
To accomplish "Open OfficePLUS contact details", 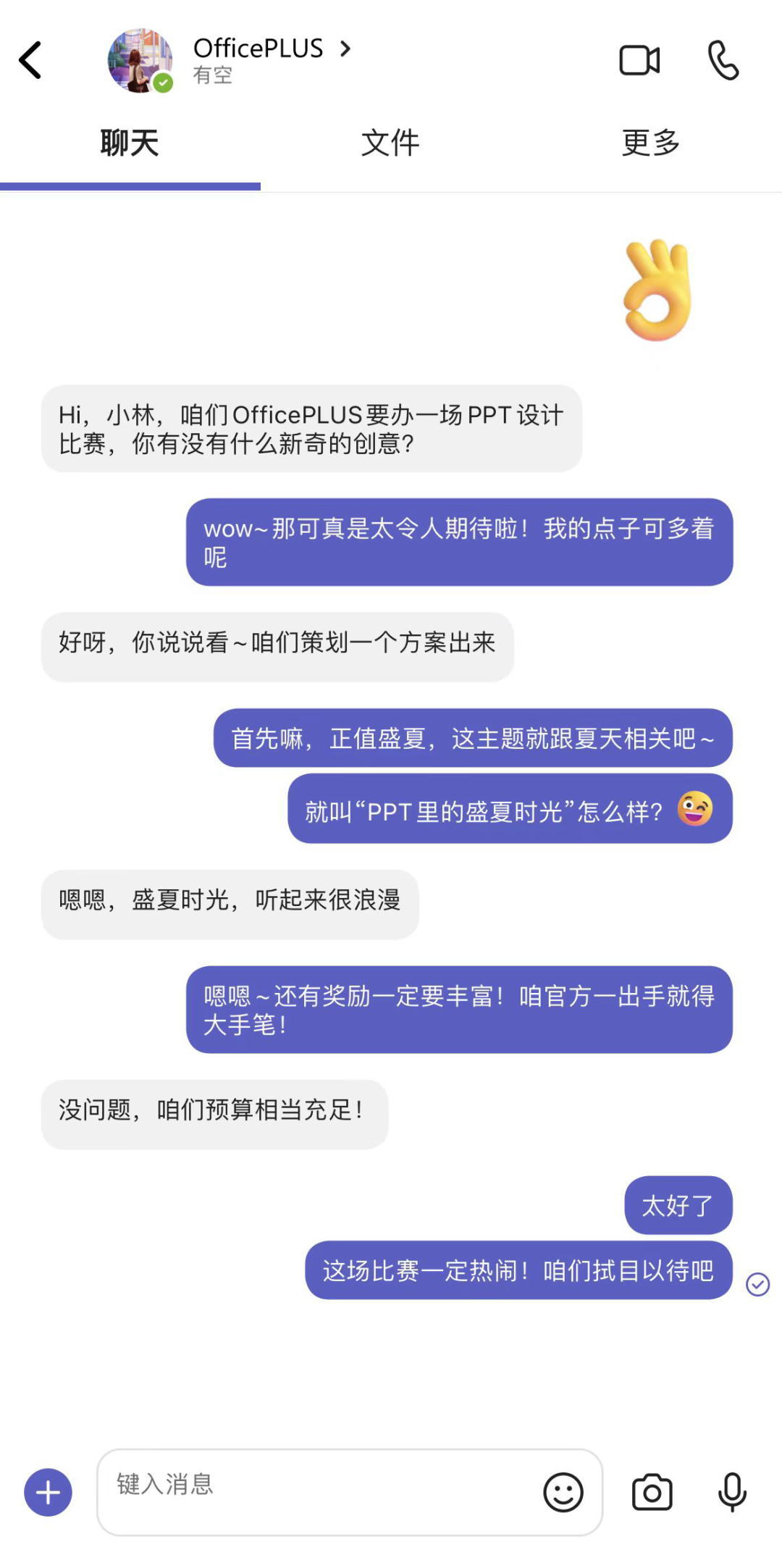I will pos(271,49).
